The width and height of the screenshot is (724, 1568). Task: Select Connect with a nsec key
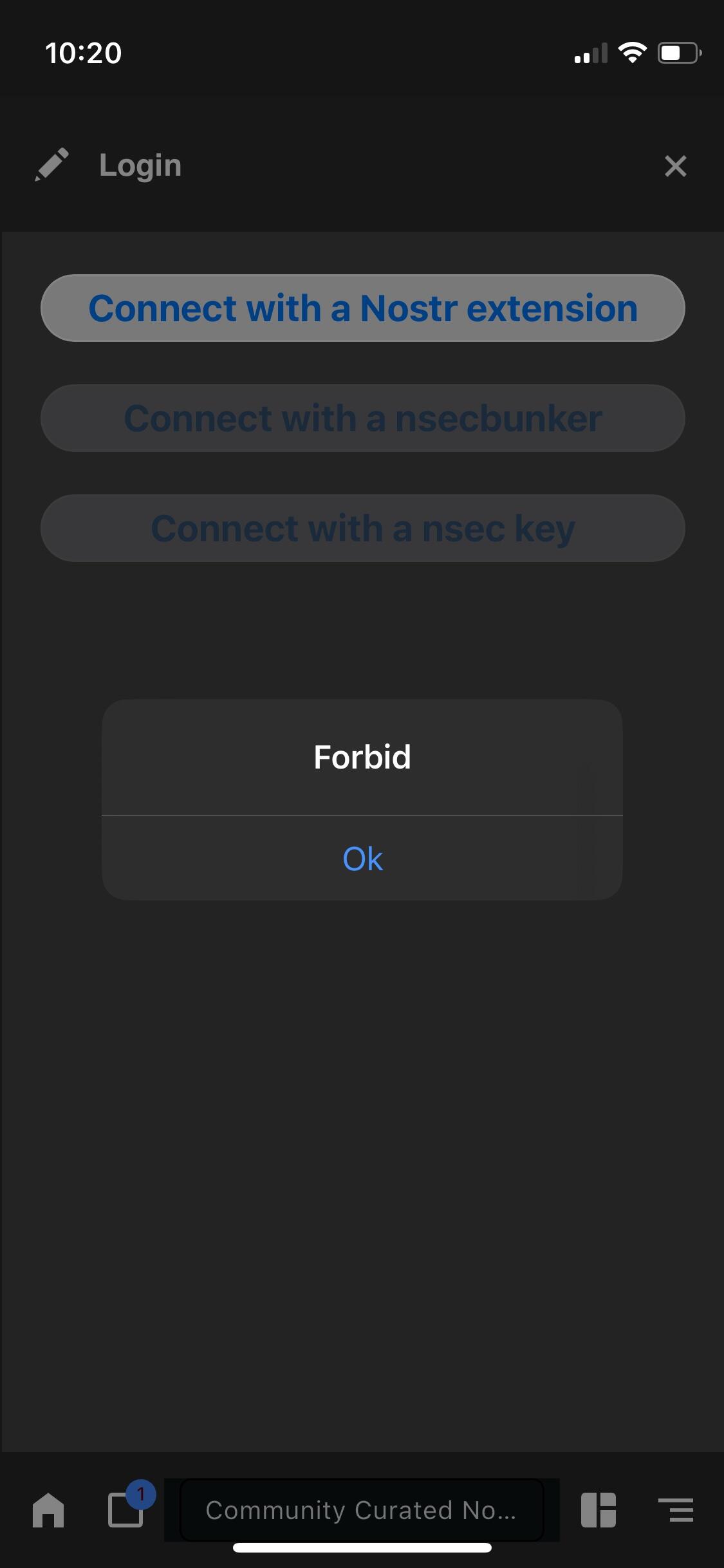[362, 528]
